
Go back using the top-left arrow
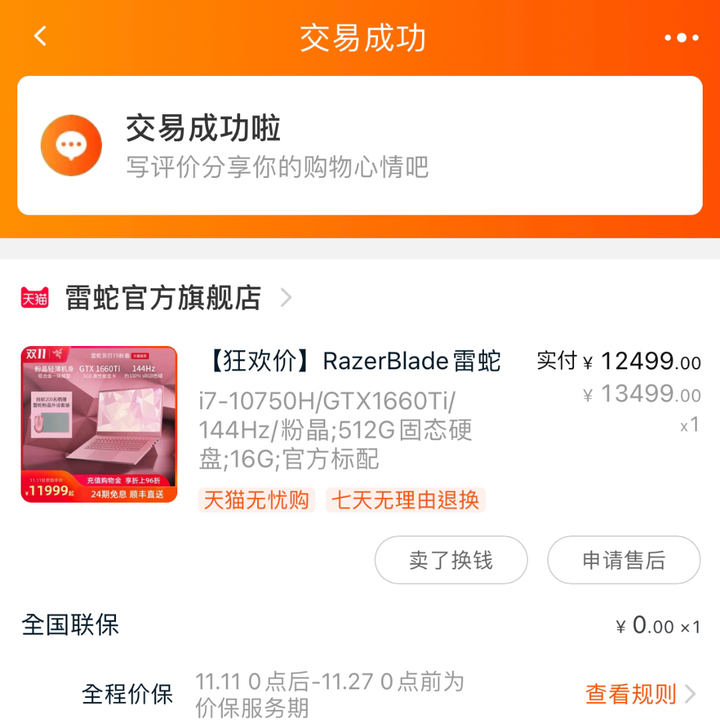point(40,38)
